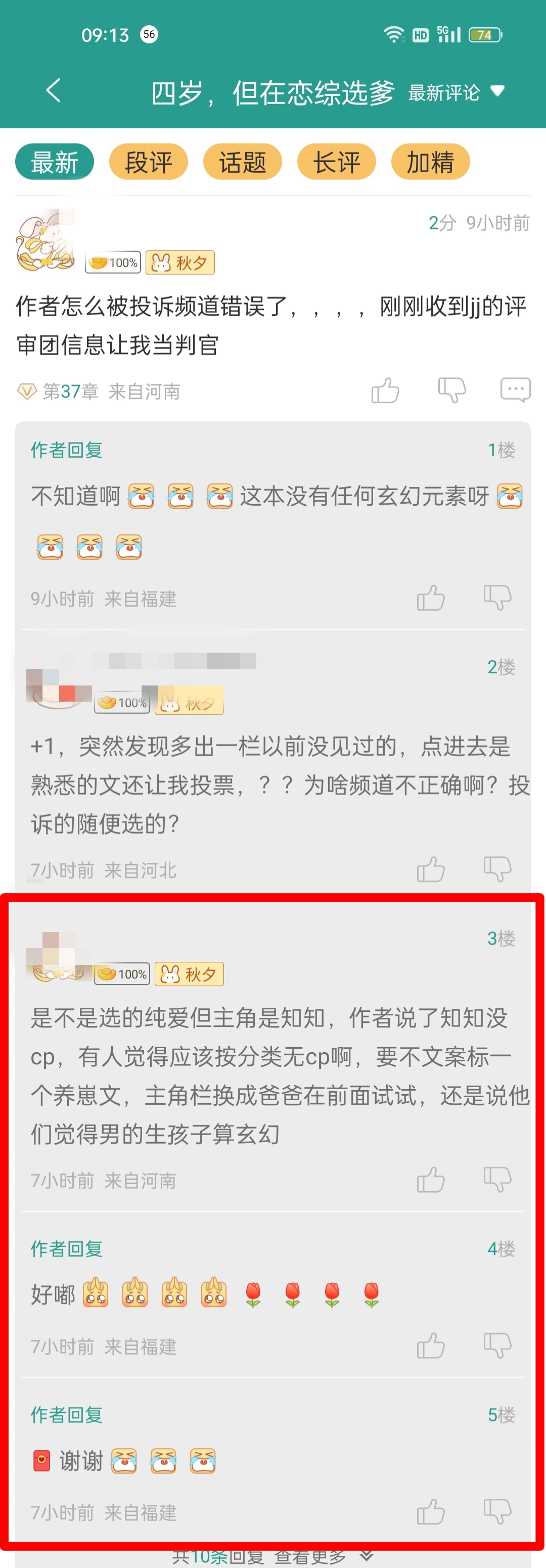Screen dimensions: 546x1568
Task: Dislike the author's 1楼 reply
Action: 497,598
